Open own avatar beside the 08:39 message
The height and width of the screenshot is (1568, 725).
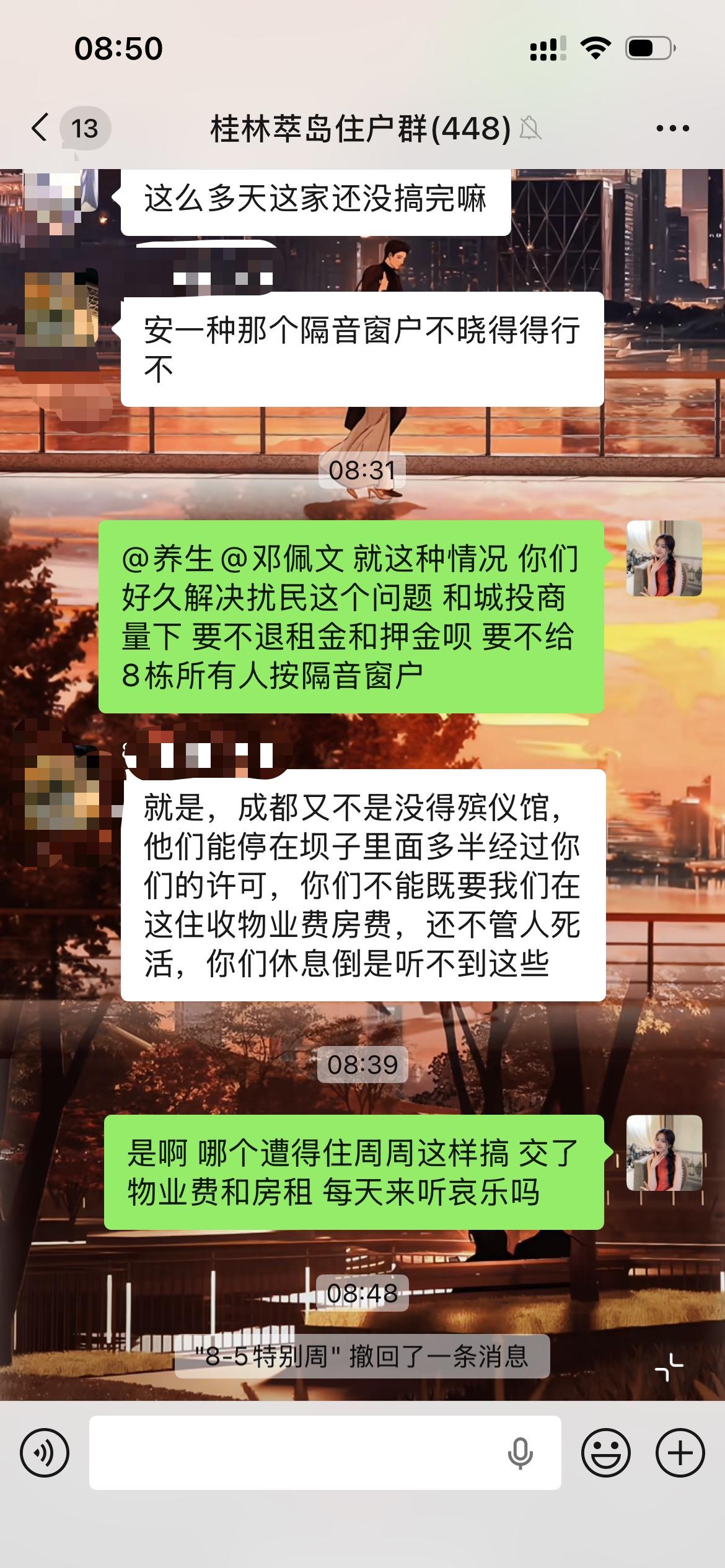664,1153
